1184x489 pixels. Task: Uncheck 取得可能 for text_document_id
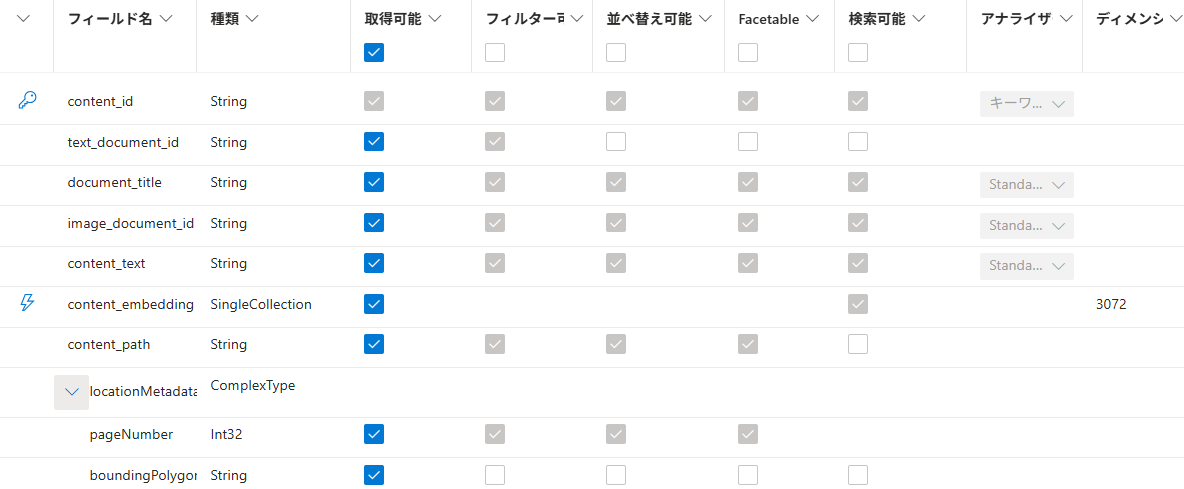point(374,142)
